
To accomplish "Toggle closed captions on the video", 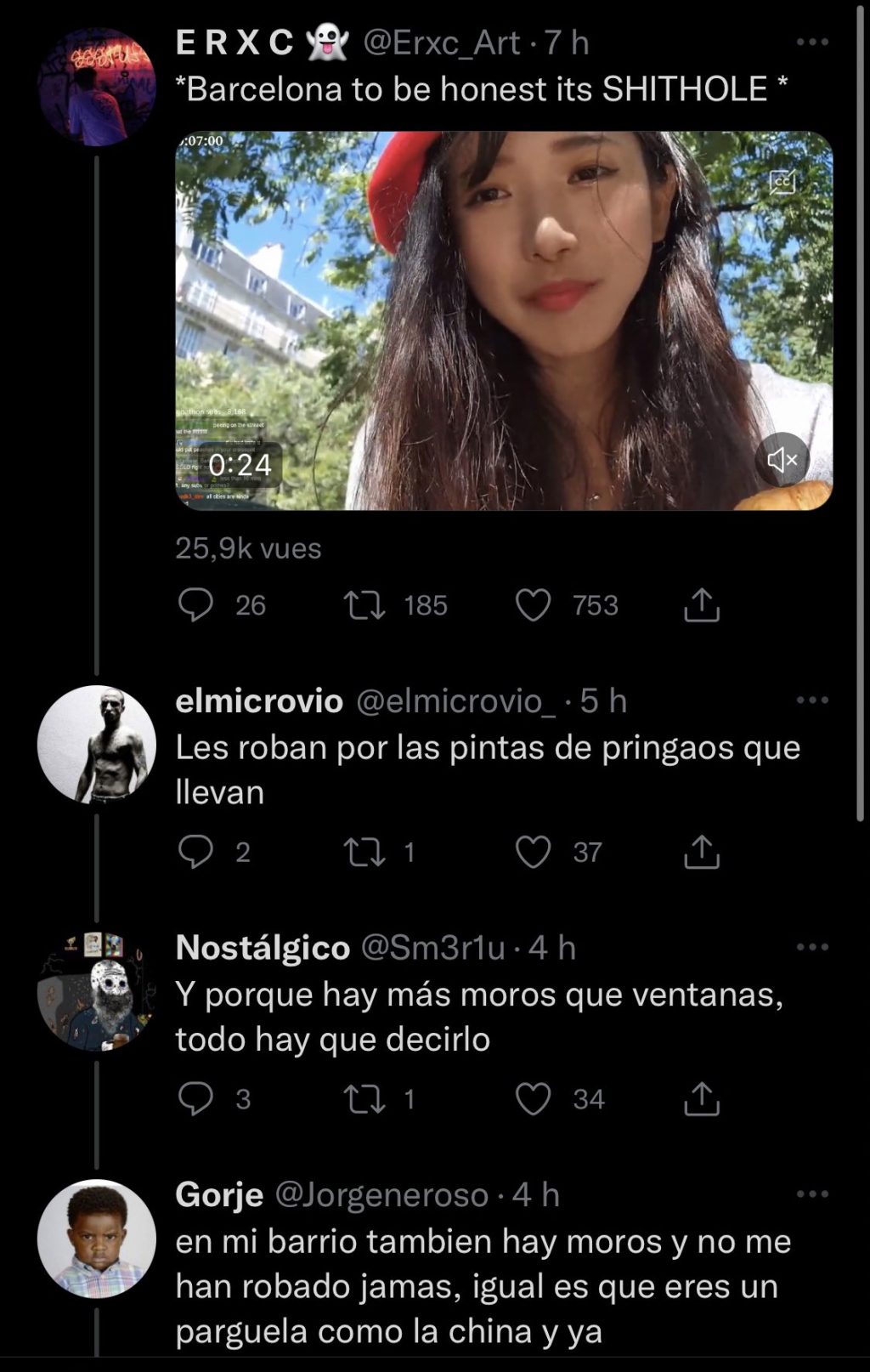I will click(782, 181).
